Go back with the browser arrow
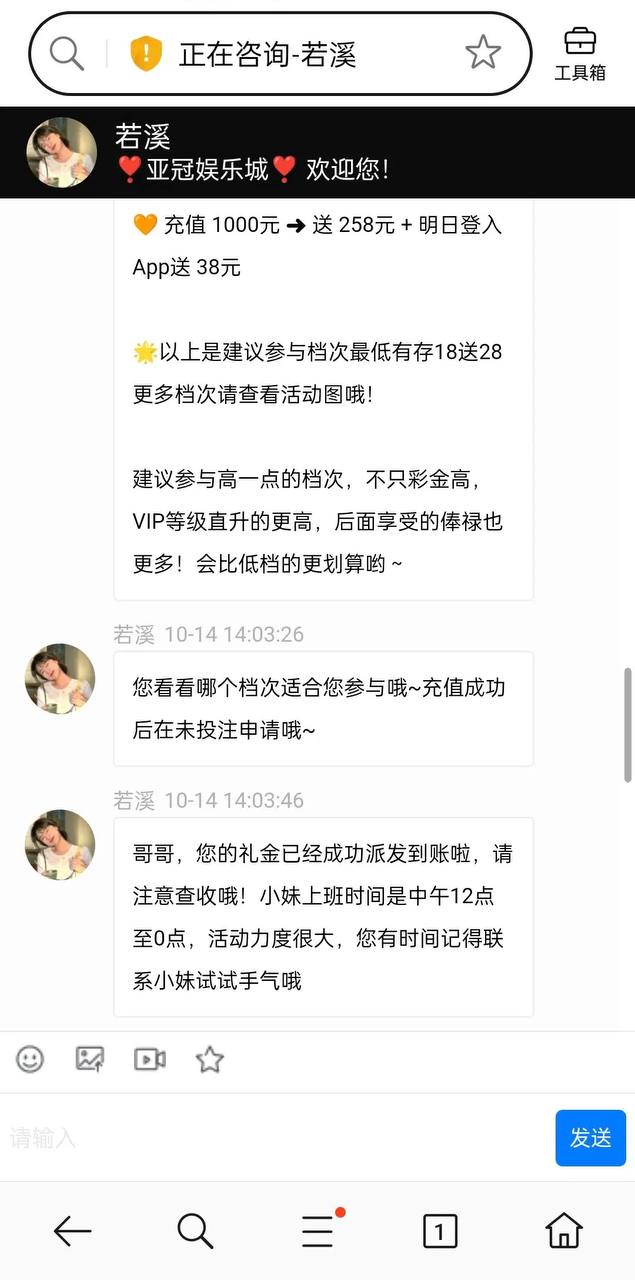This screenshot has width=635, height=1280. point(72,1231)
